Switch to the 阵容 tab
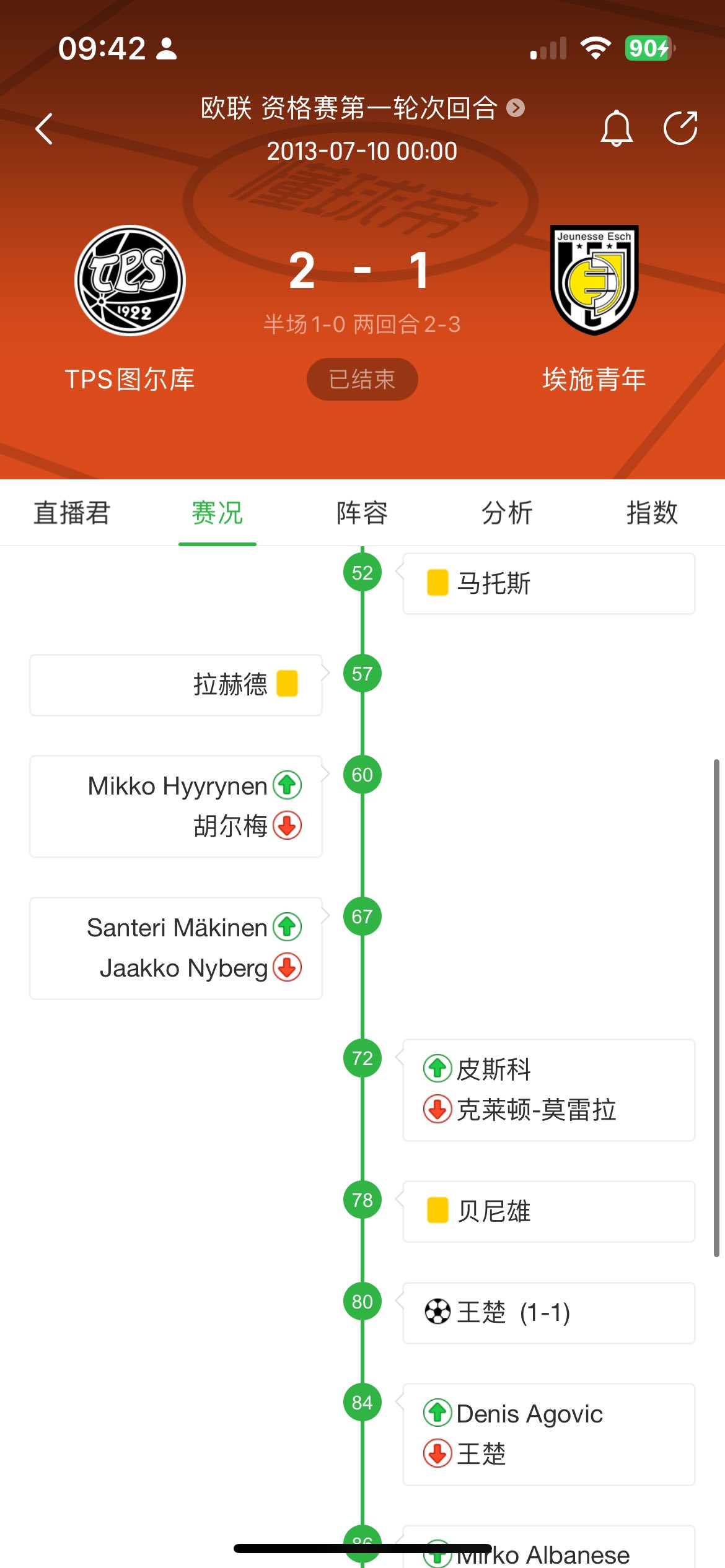 [362, 513]
